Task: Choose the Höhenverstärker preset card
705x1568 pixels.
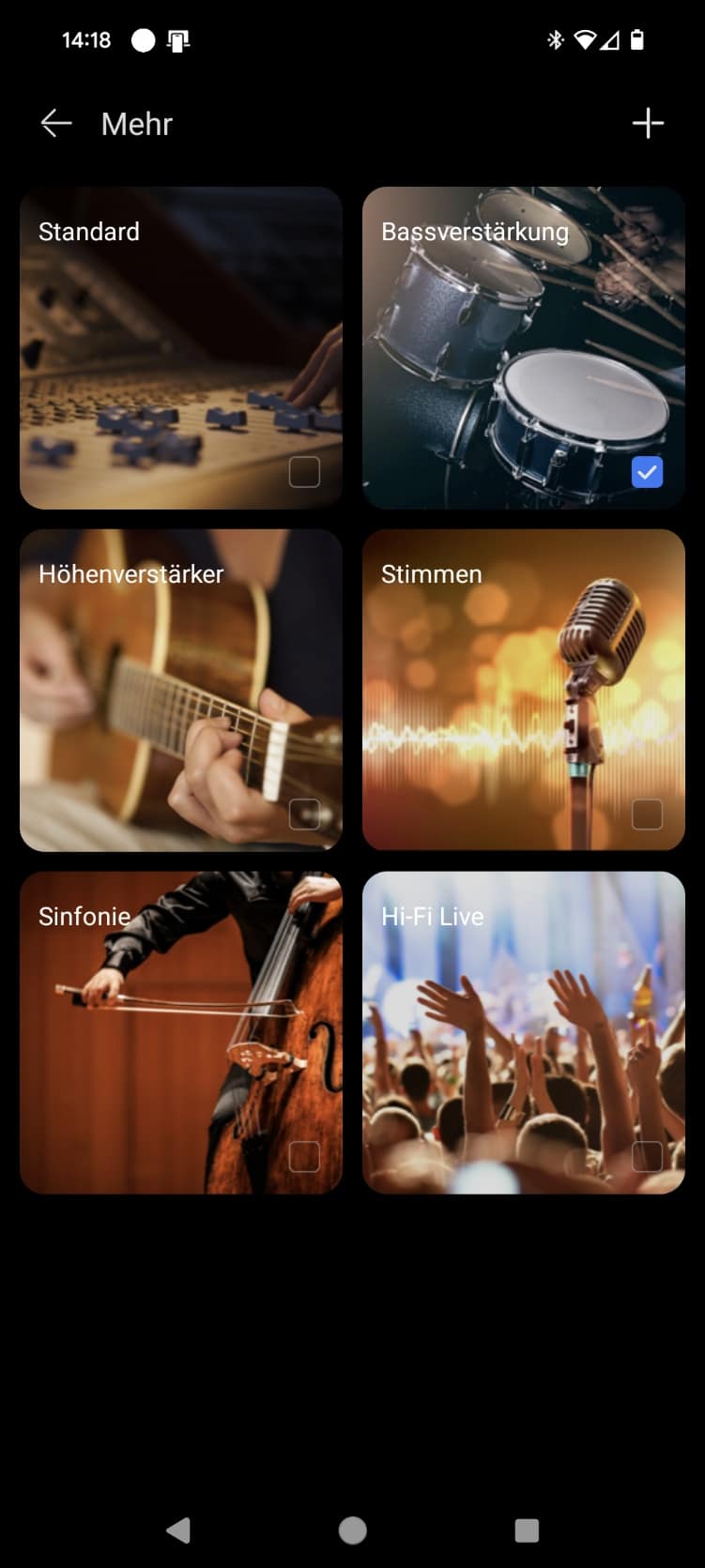Action: coord(181,691)
